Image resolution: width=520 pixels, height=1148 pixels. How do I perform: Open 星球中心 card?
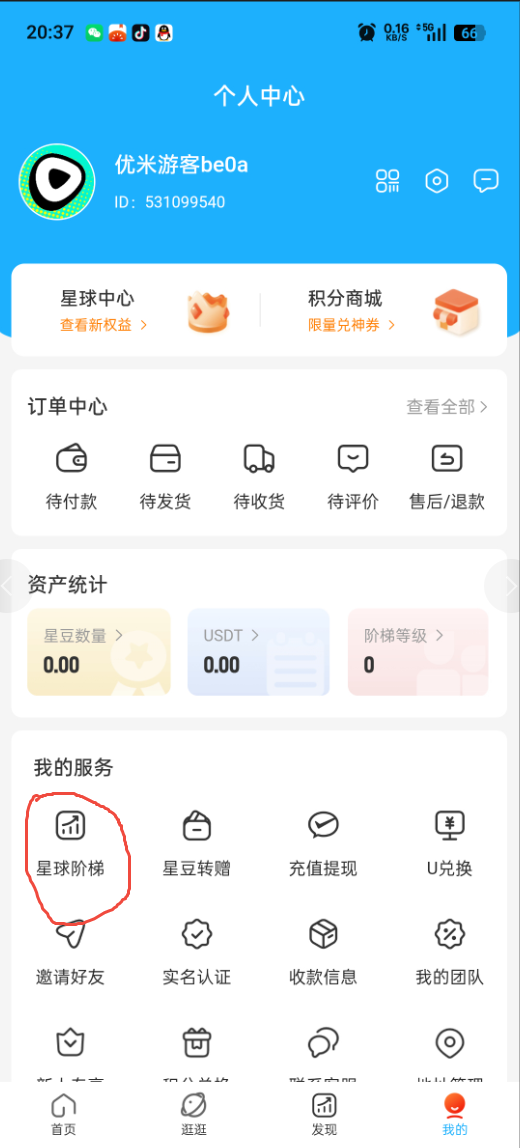tap(136, 310)
